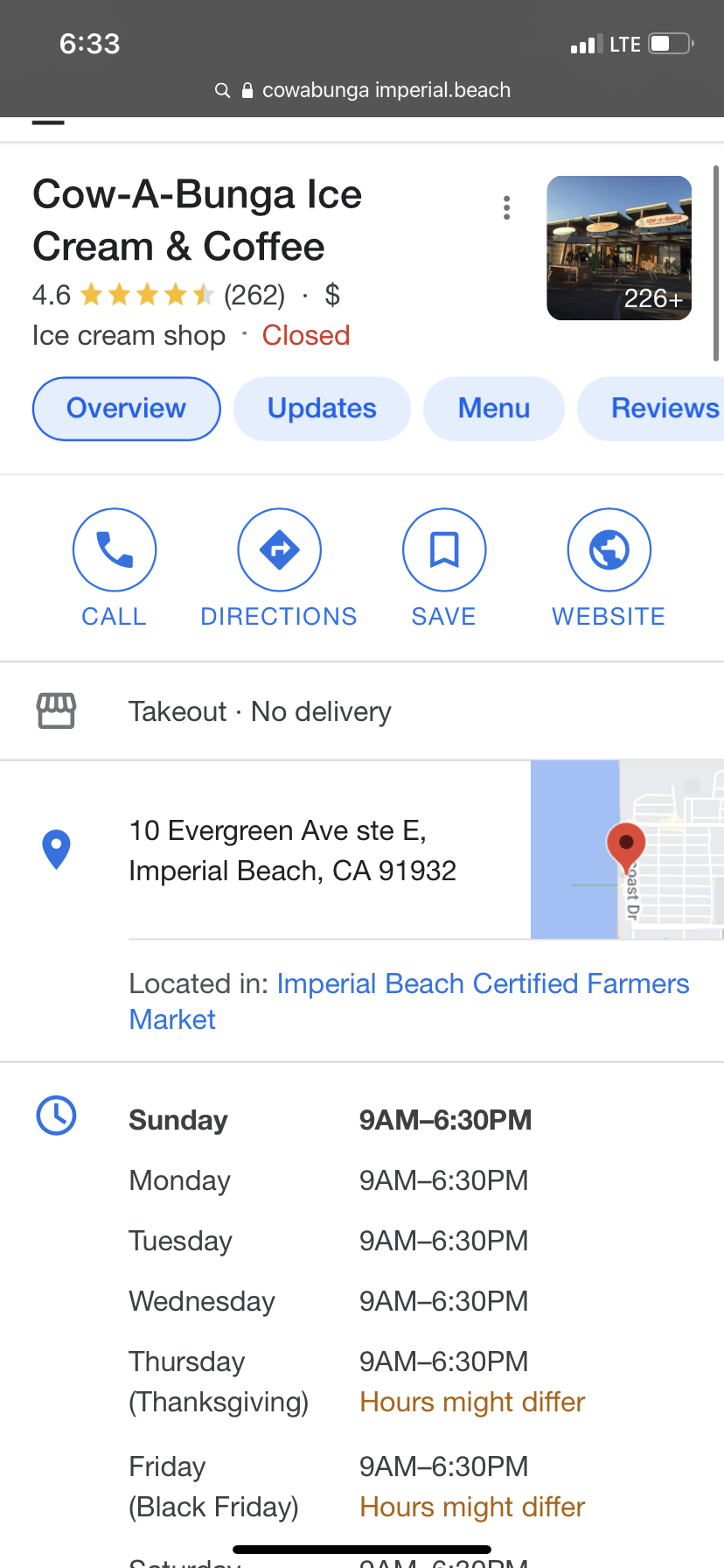This screenshot has width=724, height=1568.
Task: Open the map preview thumbnail
Action: [x=627, y=850]
